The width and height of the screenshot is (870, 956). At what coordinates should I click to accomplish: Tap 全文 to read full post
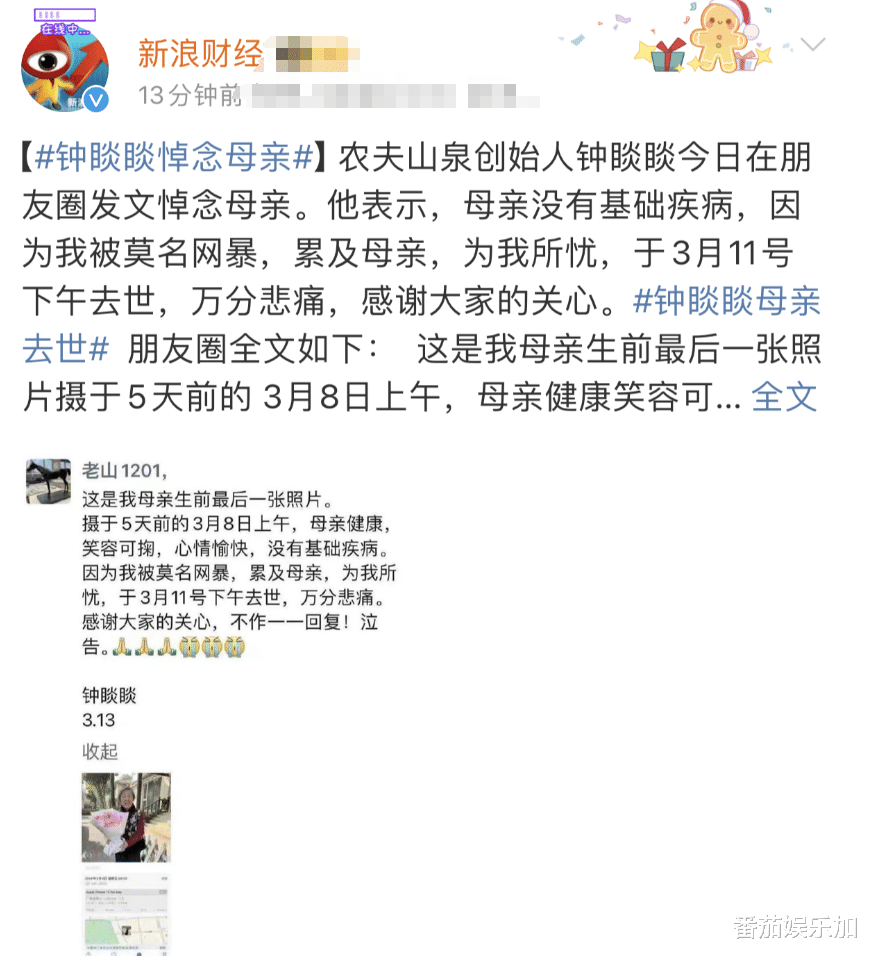click(x=784, y=397)
